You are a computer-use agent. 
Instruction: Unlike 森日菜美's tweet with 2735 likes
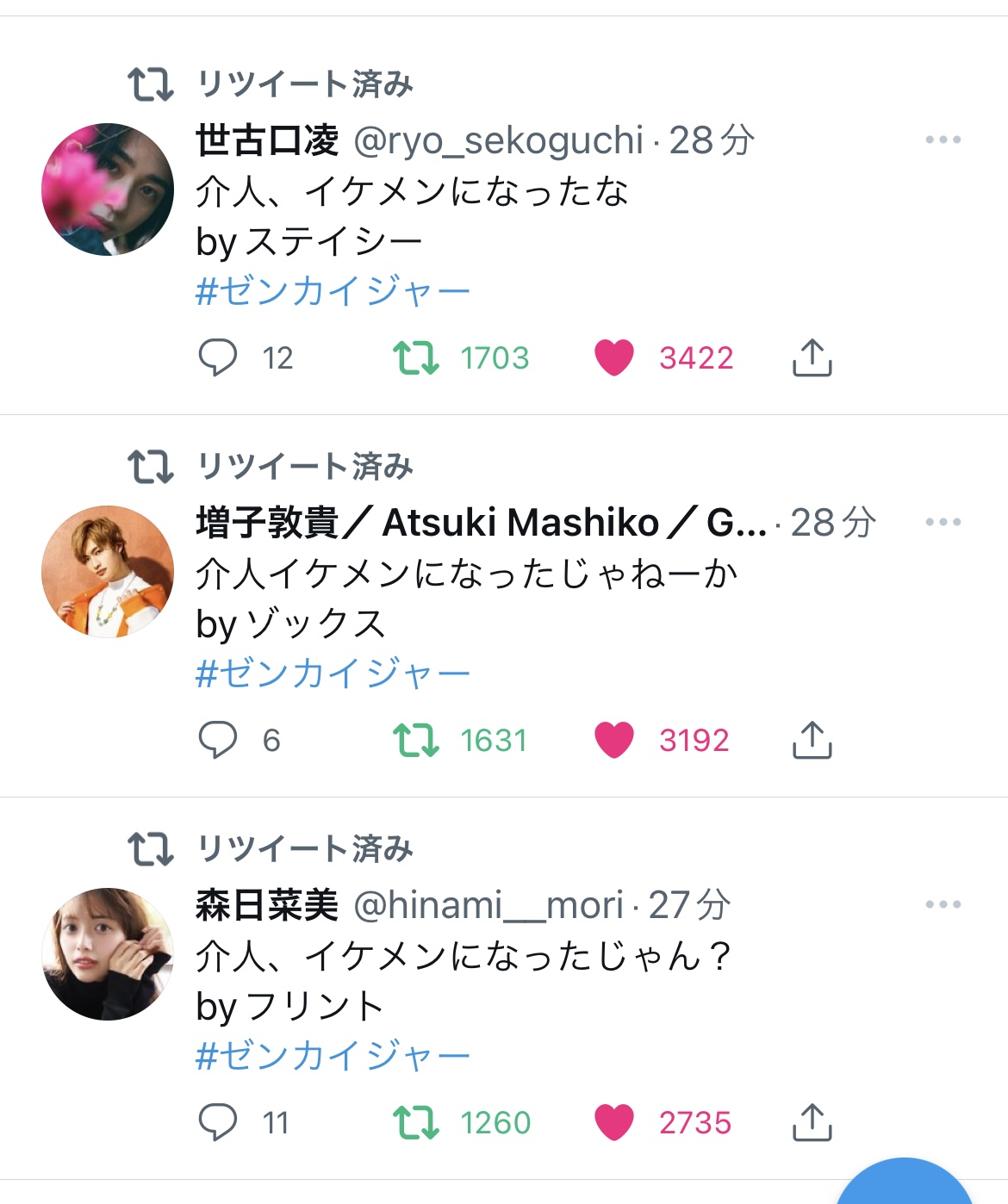(x=614, y=1122)
